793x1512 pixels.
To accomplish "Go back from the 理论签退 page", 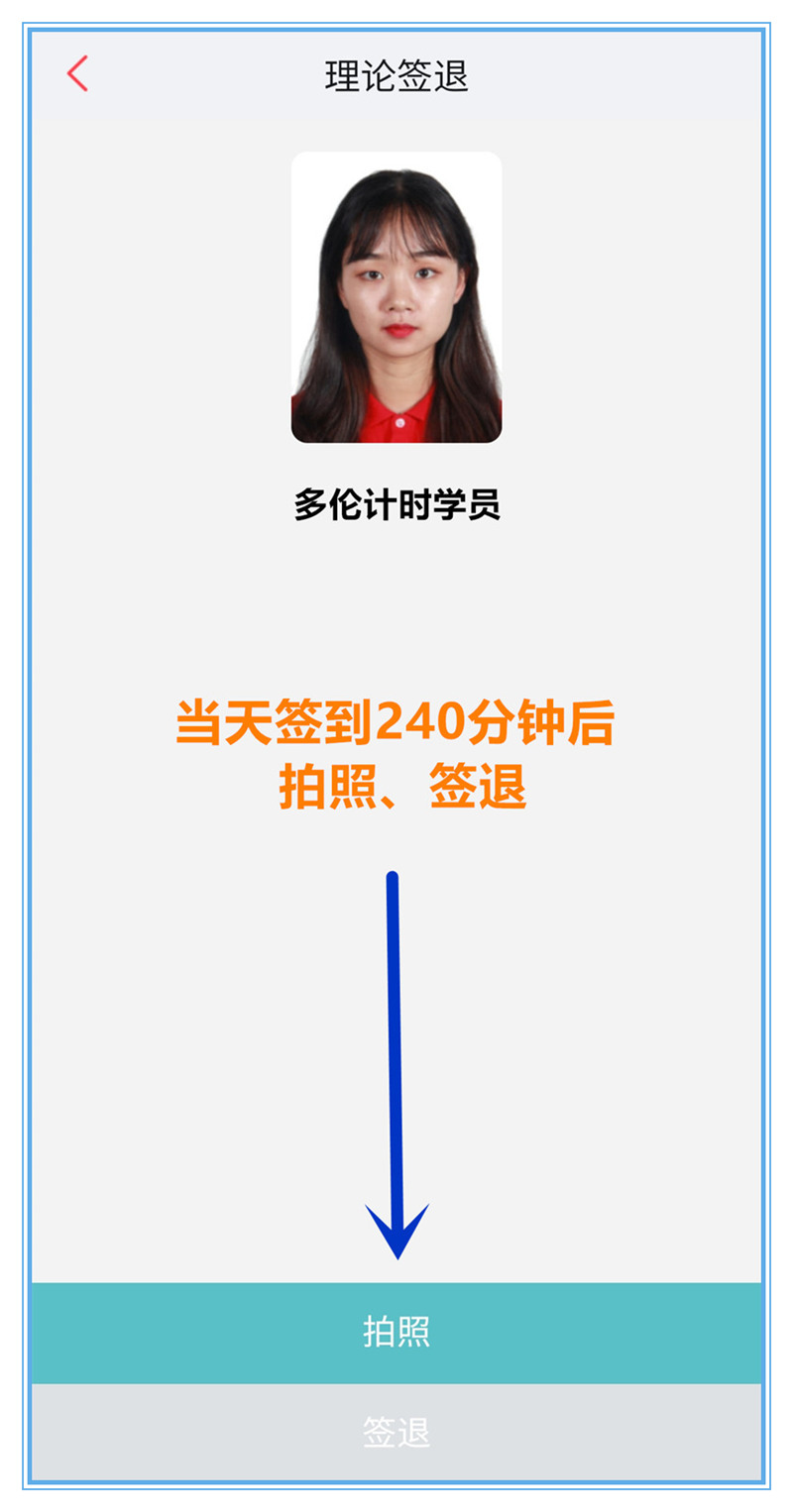I will (77, 74).
